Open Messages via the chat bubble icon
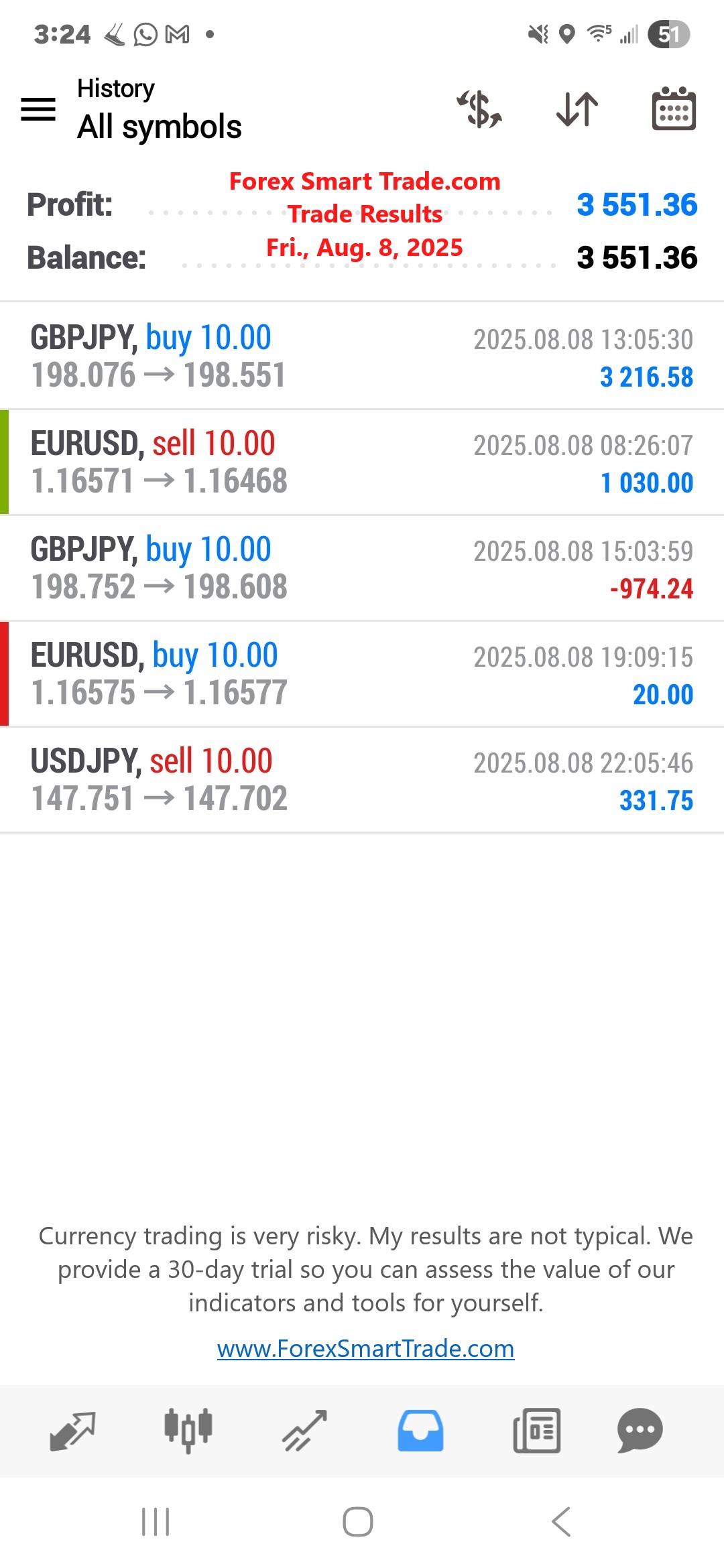The height and width of the screenshot is (1568, 724). click(639, 1431)
